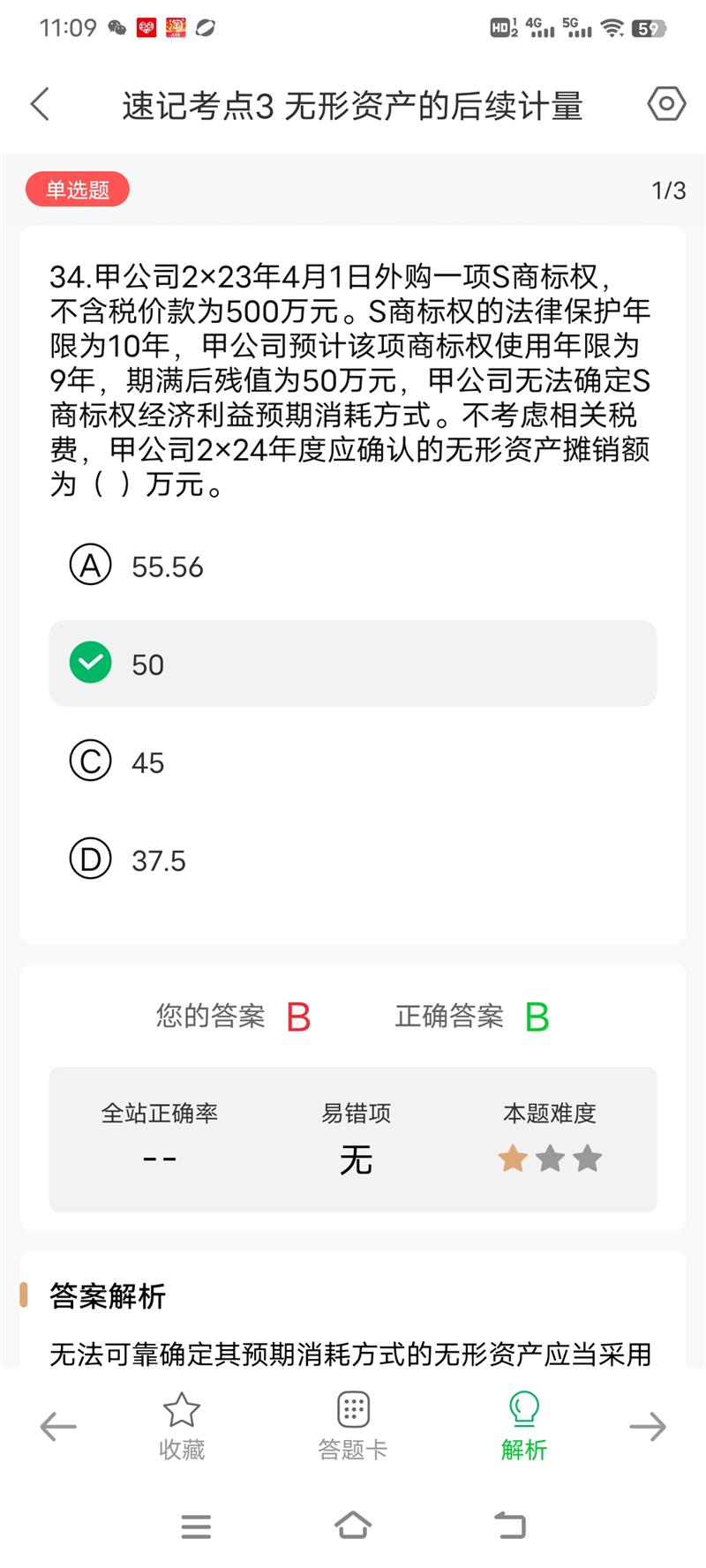Image resolution: width=706 pixels, height=1568 pixels.
Task: Tap the system back button
Action: click(x=509, y=1526)
